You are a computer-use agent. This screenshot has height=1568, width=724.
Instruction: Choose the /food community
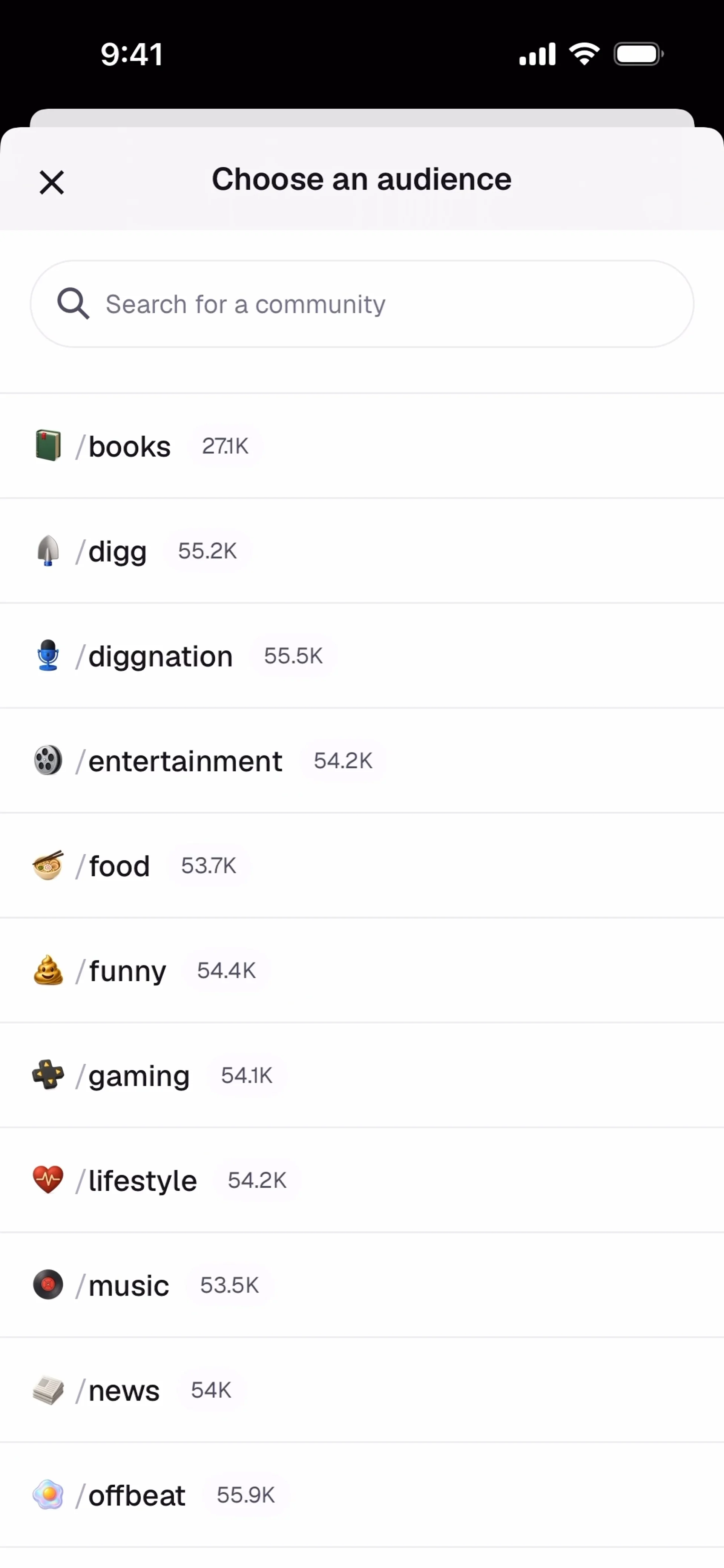click(120, 866)
